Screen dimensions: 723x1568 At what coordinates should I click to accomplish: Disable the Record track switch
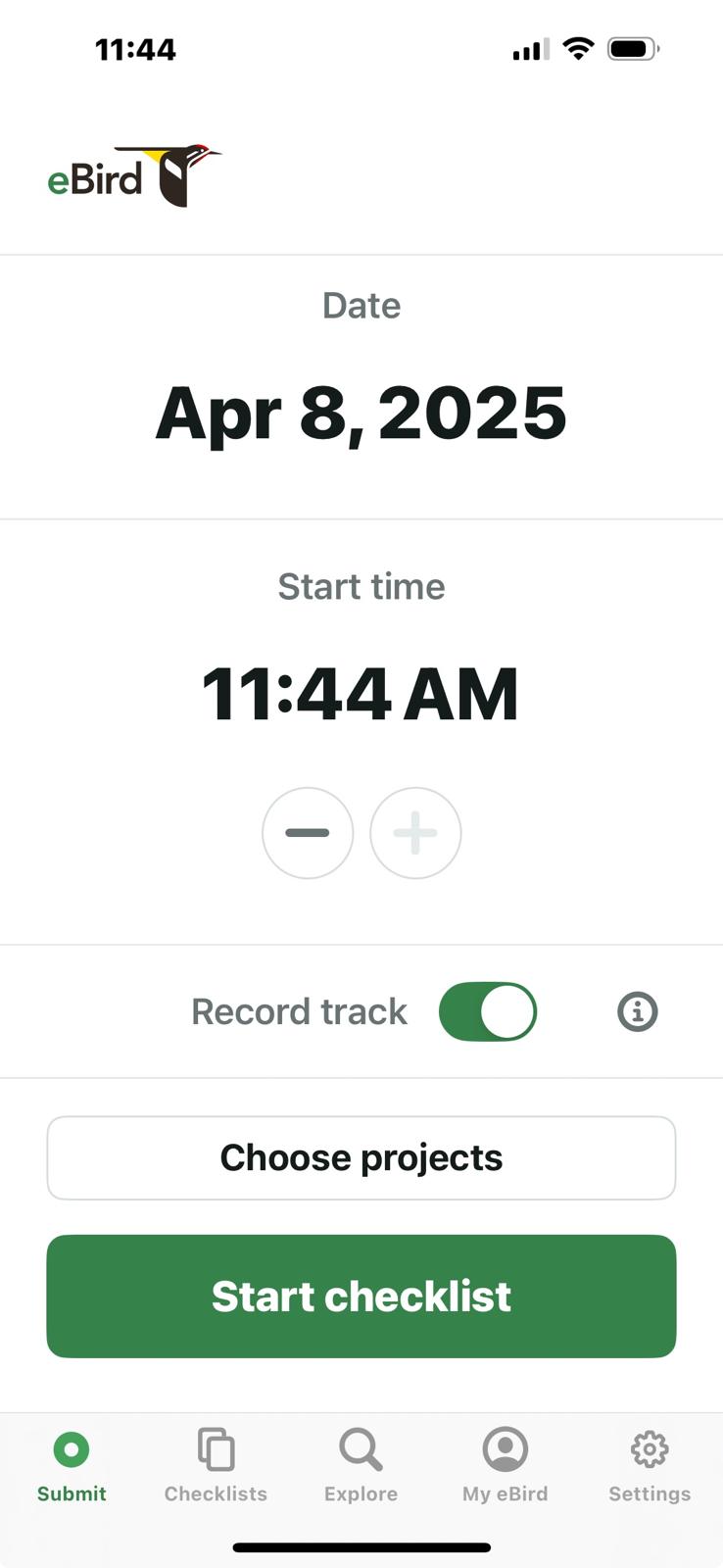488,1011
